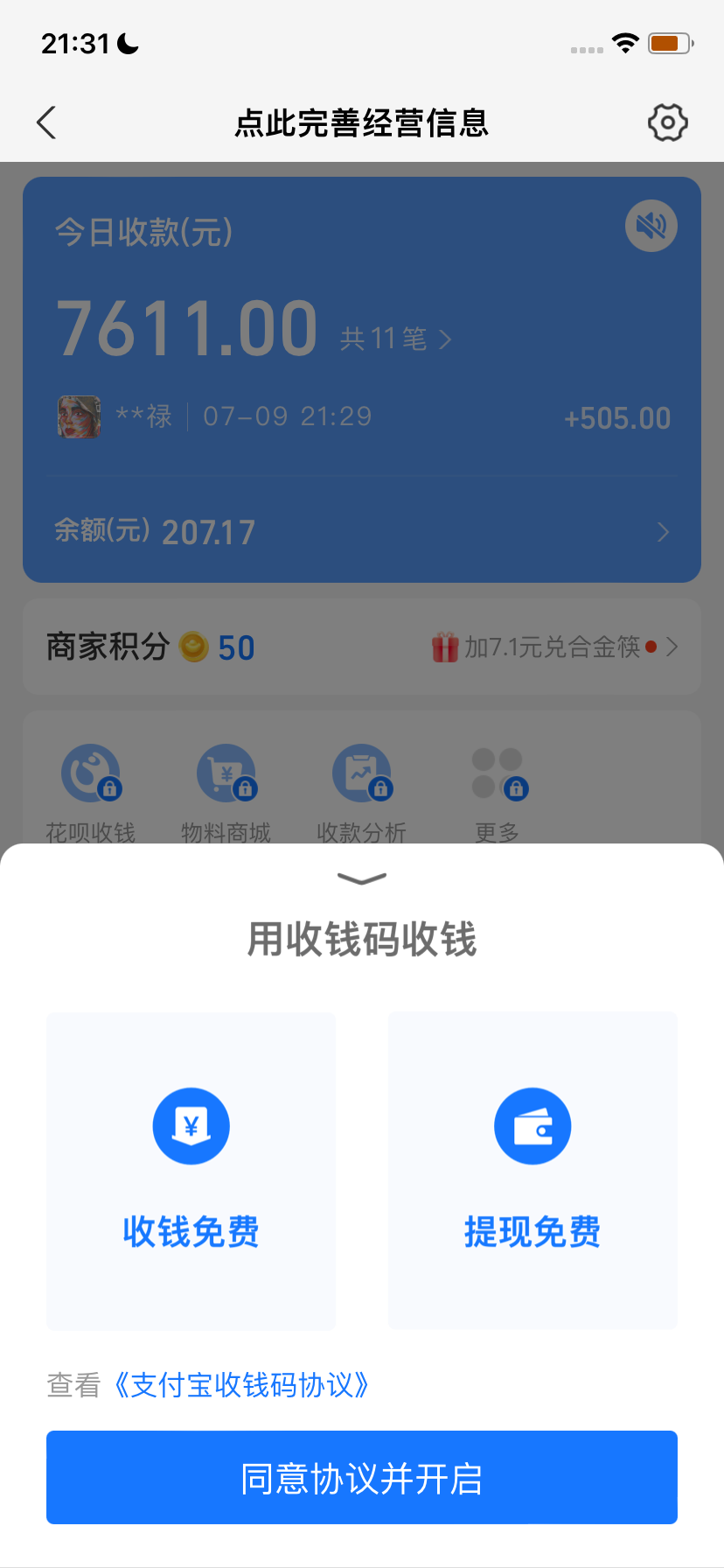The width and height of the screenshot is (724, 1568).
Task: Open the 商家积分 points row
Action: [x=361, y=647]
